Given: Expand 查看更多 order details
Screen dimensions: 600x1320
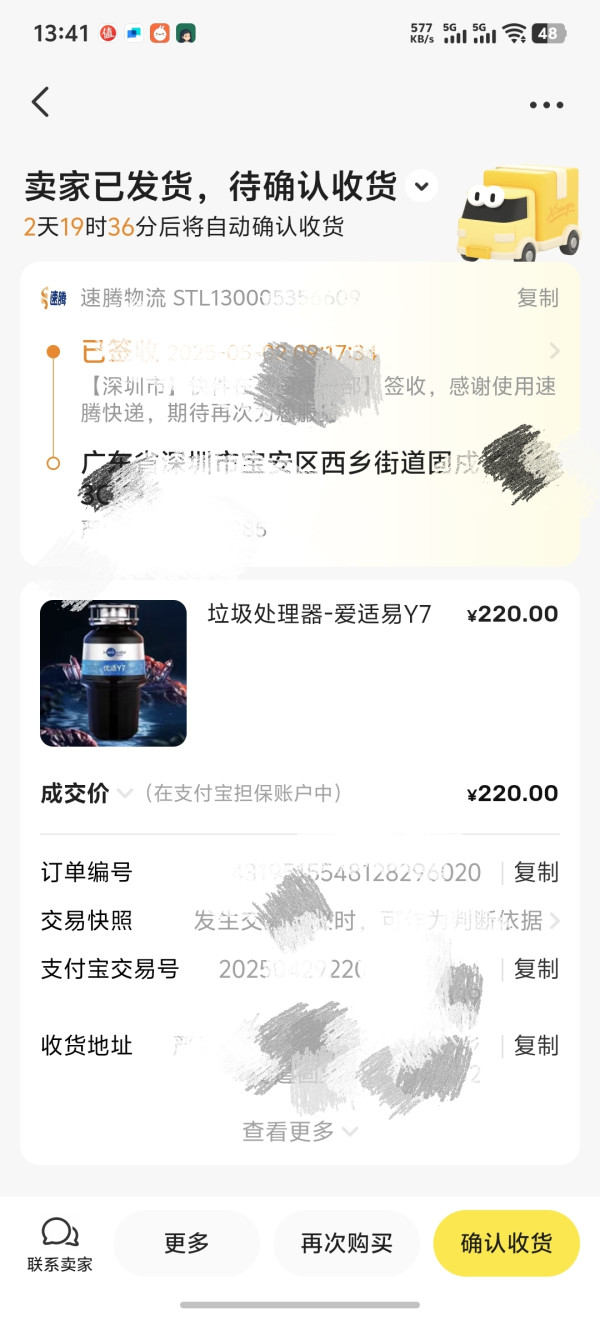Looking at the screenshot, I should pos(299,1131).
